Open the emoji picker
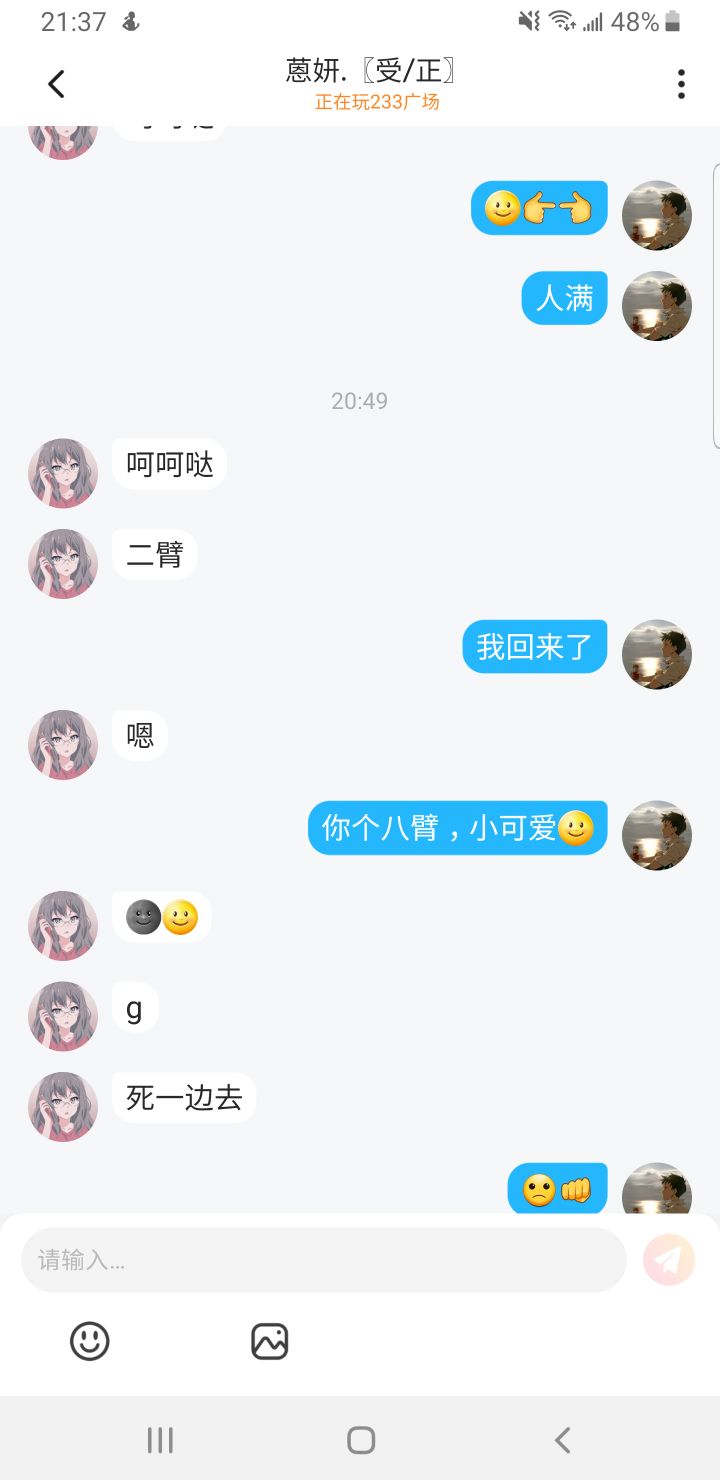This screenshot has width=720, height=1480. pos(90,1341)
